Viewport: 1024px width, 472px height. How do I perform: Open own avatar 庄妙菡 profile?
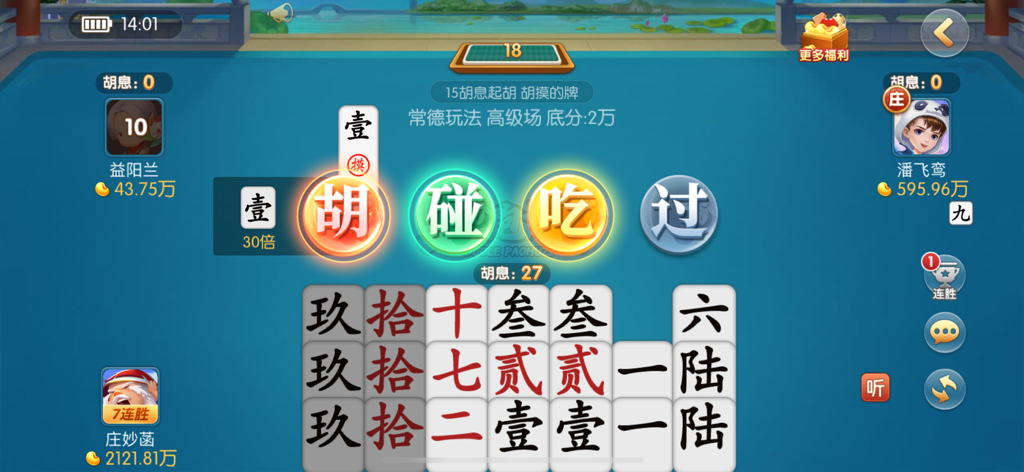pyautogui.click(x=130, y=396)
